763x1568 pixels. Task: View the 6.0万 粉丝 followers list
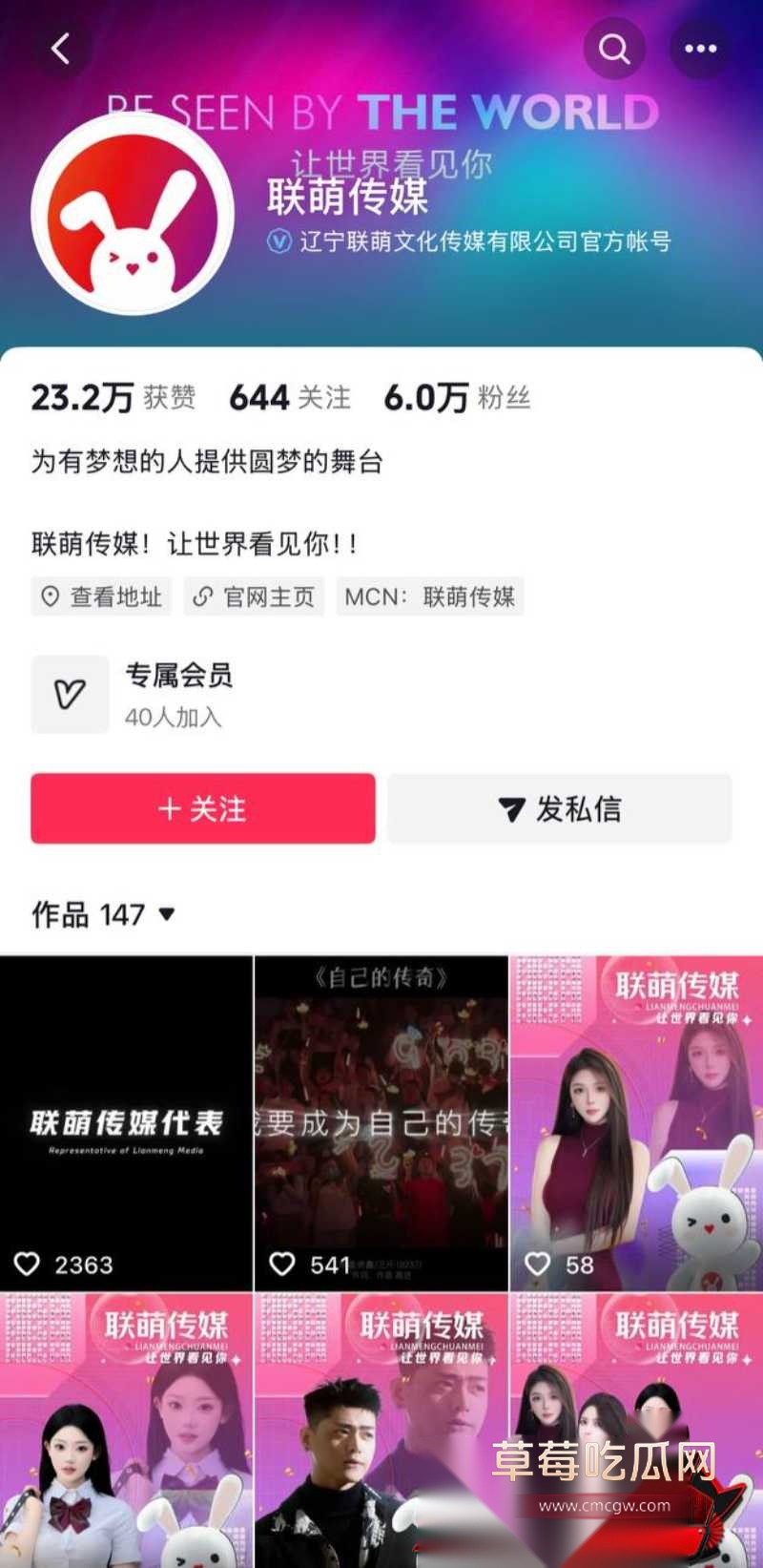point(457,397)
